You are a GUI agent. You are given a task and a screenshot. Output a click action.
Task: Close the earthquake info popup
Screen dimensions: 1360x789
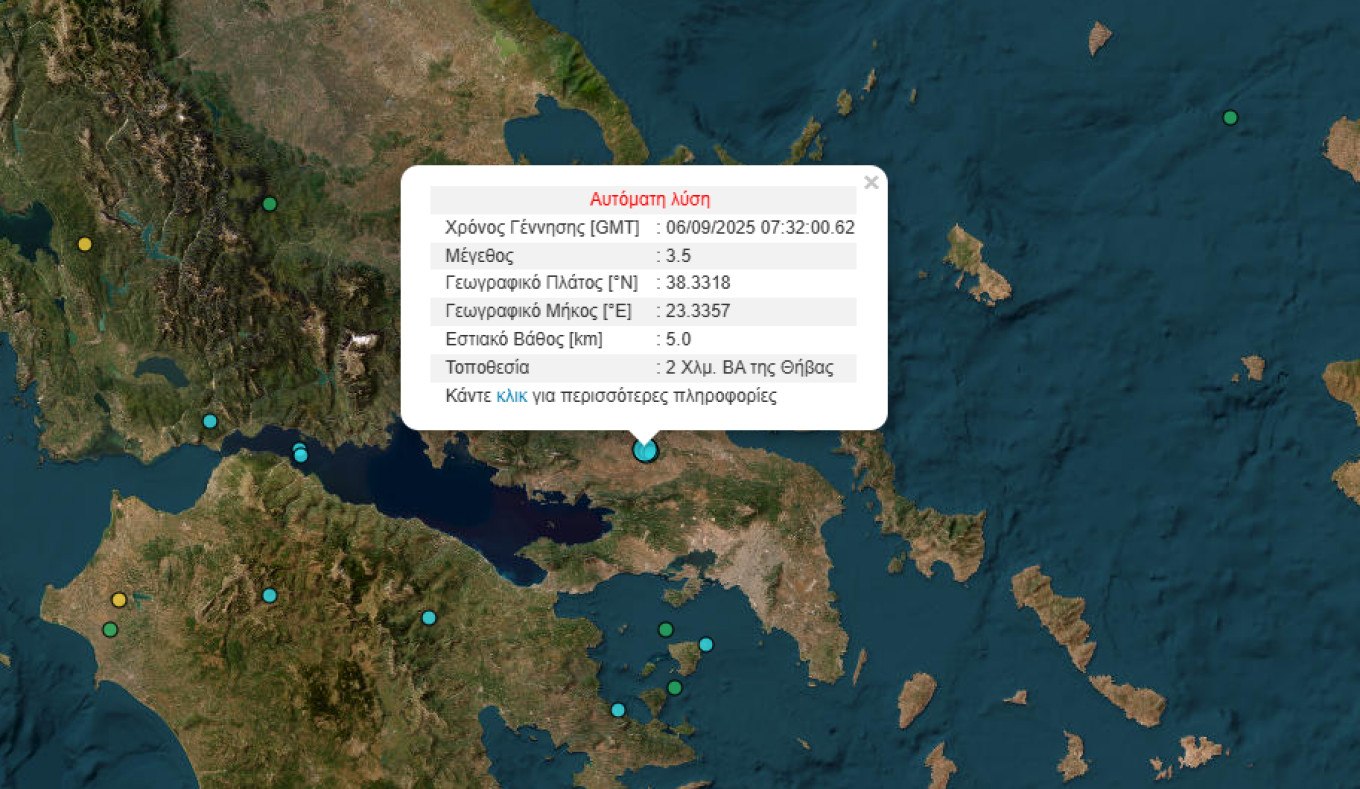pyautogui.click(x=871, y=182)
